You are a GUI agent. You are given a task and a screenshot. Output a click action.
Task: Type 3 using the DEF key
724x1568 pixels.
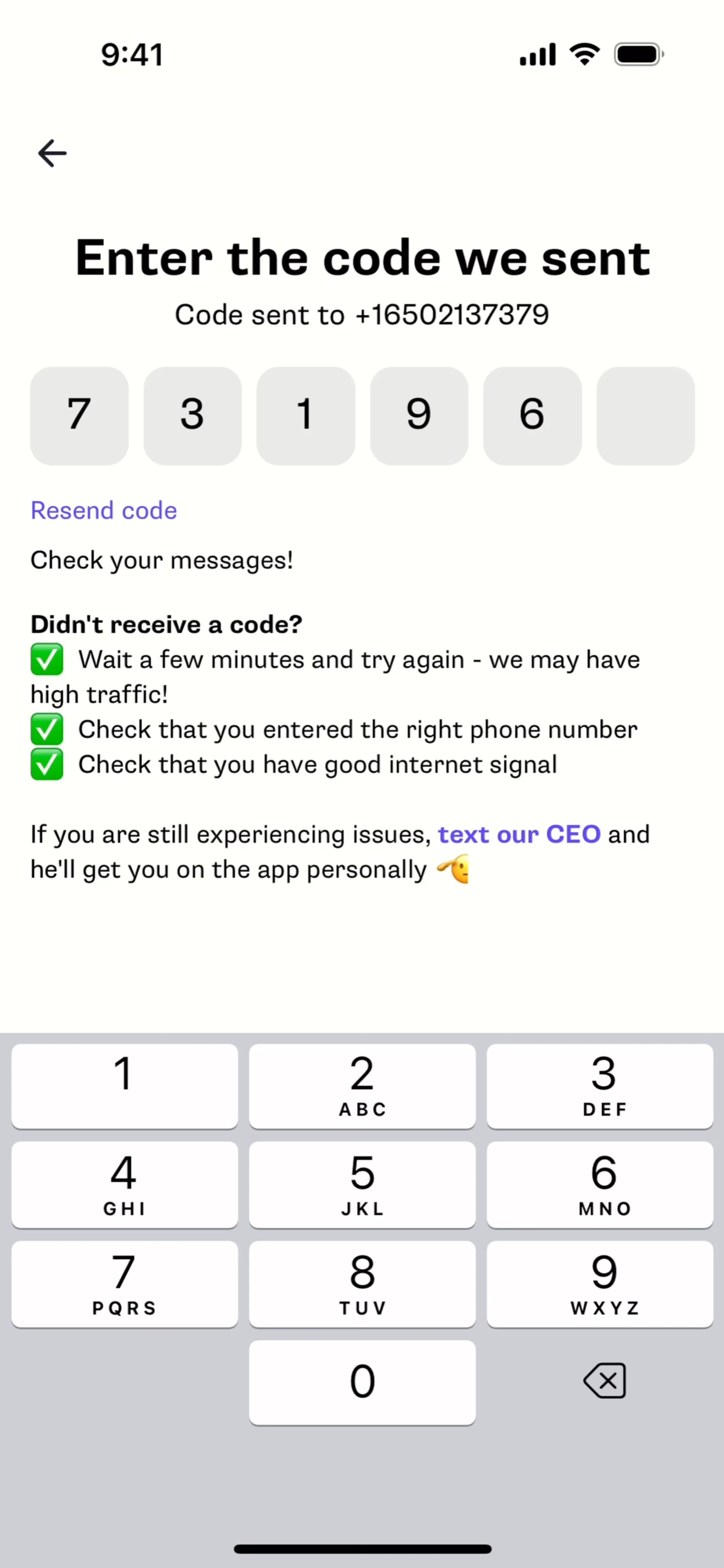[x=599, y=1086]
